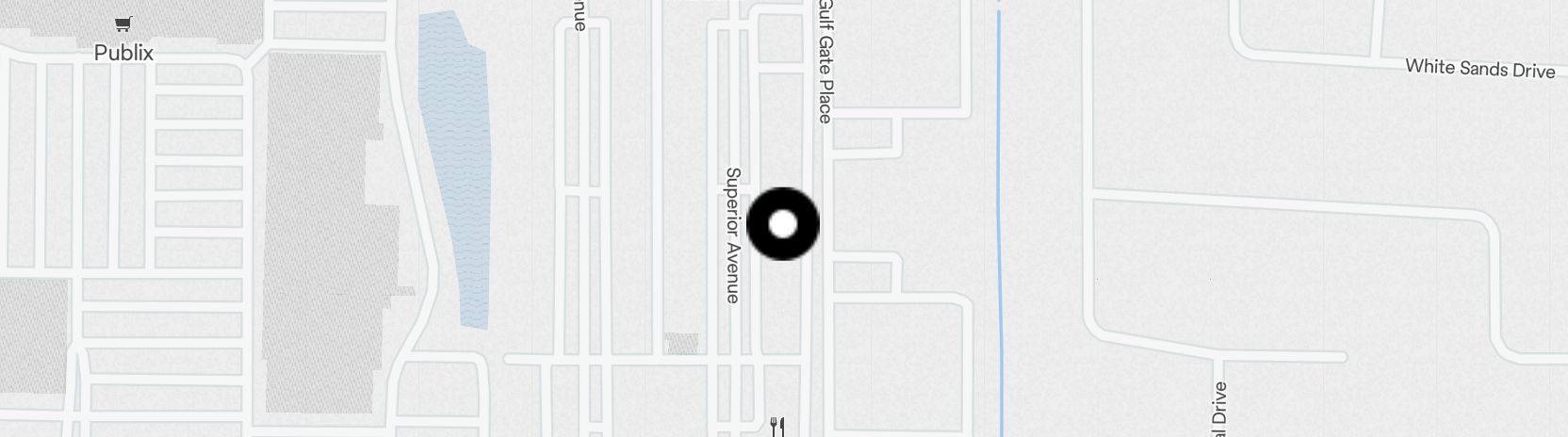The height and width of the screenshot is (437, 1568).
Task: Tap the black location marker pin
Action: pos(782,224)
